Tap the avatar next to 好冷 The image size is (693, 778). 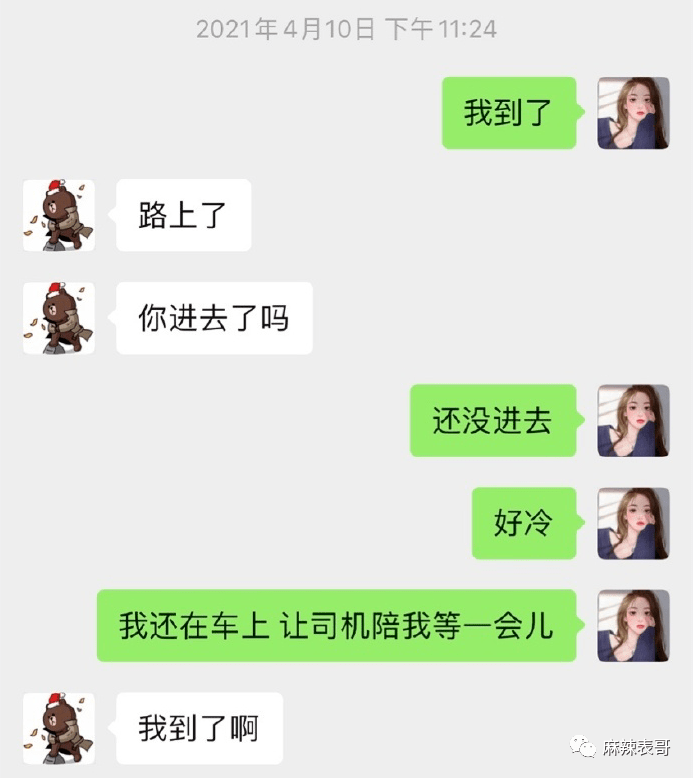click(633, 523)
